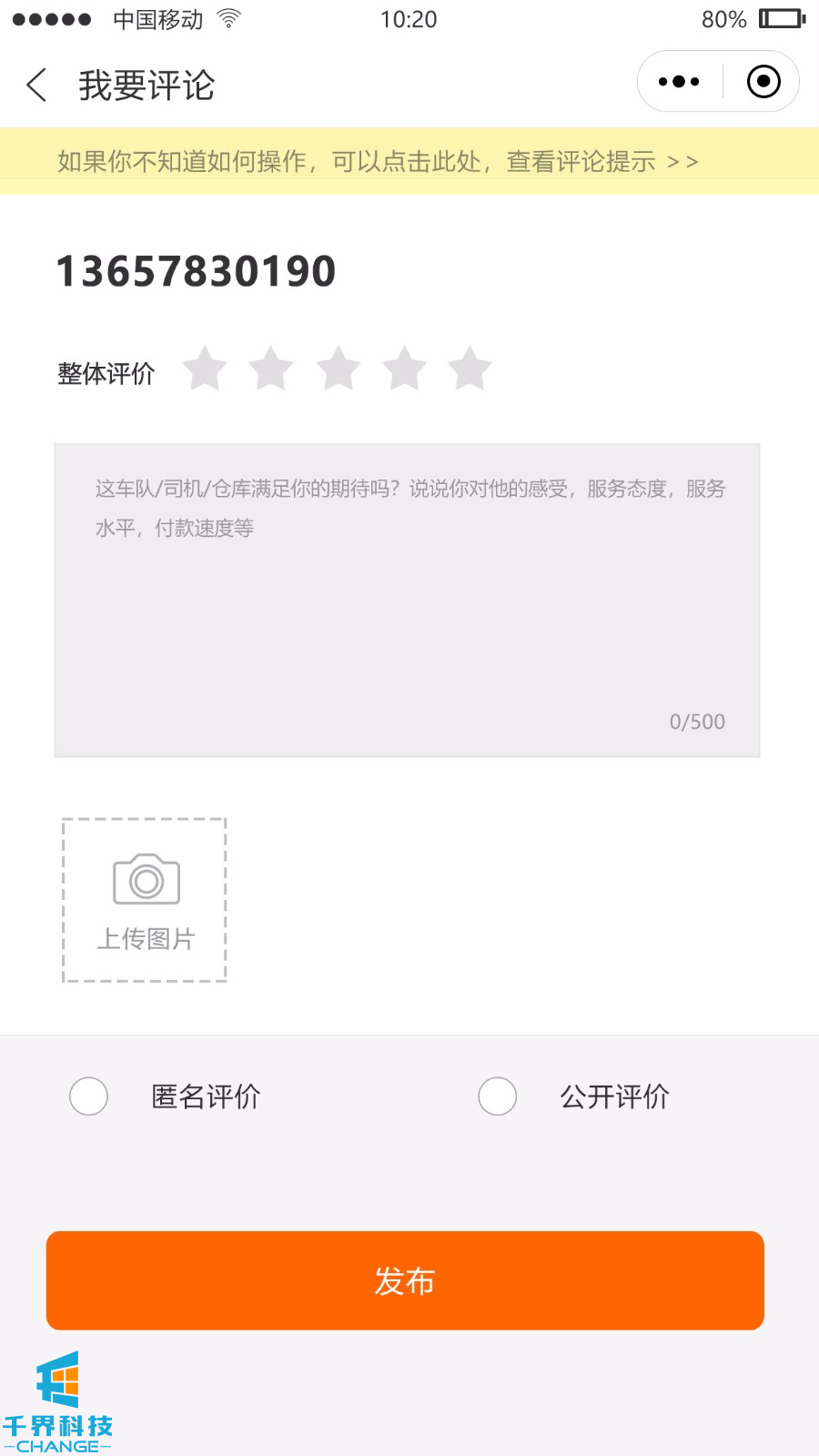Tap 上传图片 to add a photo
This screenshot has width=819, height=1456.
pos(145,900)
